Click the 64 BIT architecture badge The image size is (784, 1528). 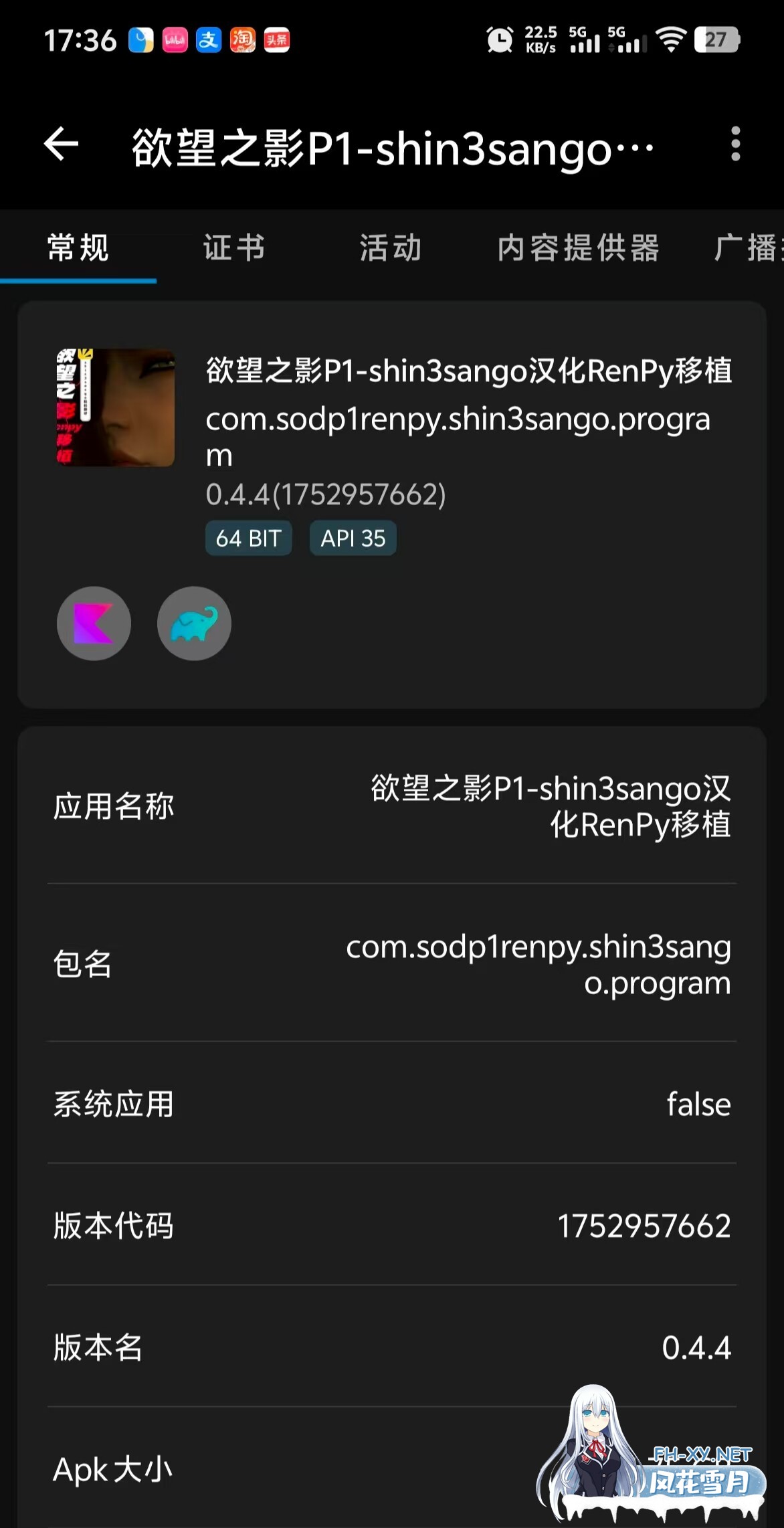coord(248,538)
